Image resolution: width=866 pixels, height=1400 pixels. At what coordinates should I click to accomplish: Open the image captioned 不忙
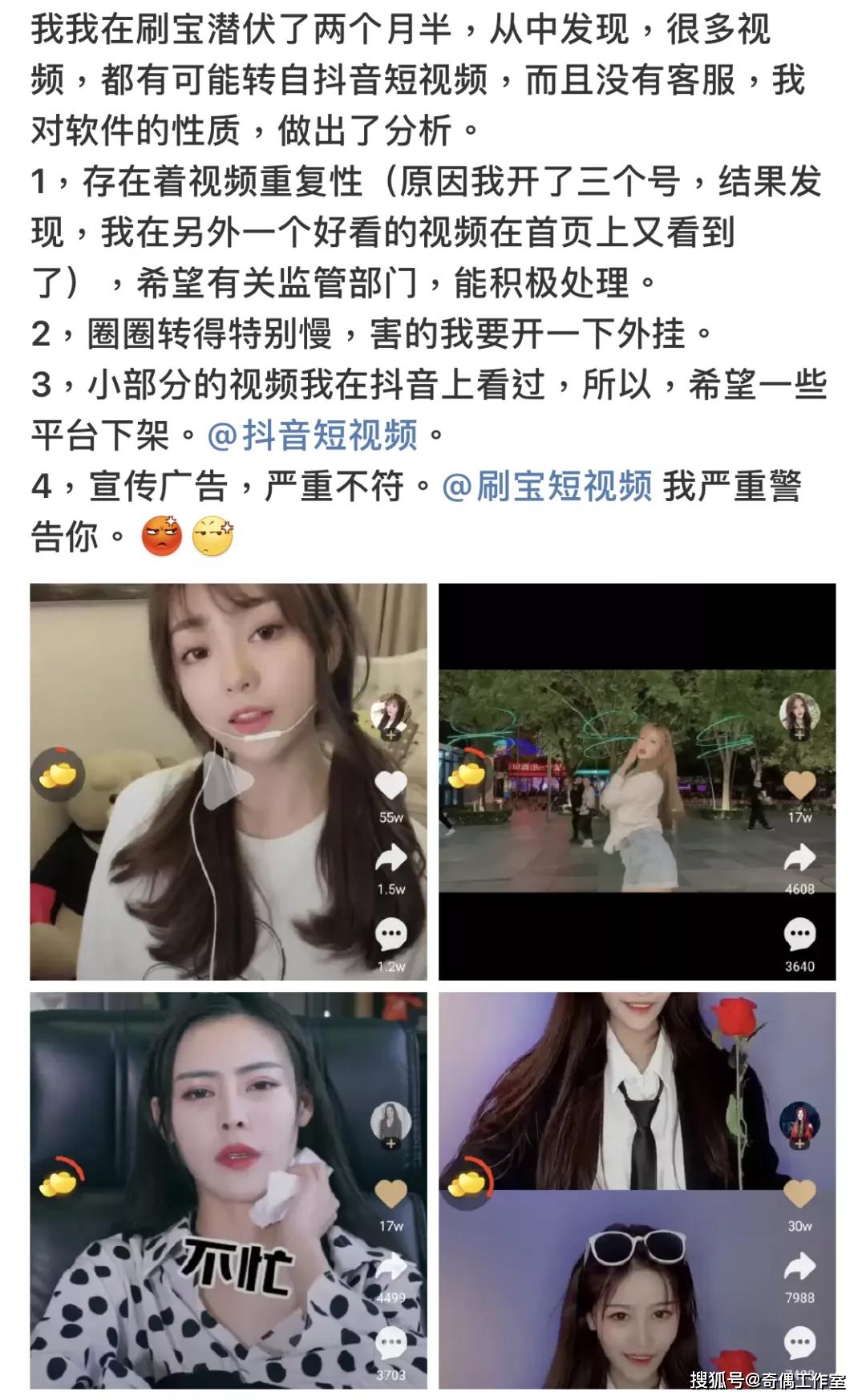pos(229,1190)
